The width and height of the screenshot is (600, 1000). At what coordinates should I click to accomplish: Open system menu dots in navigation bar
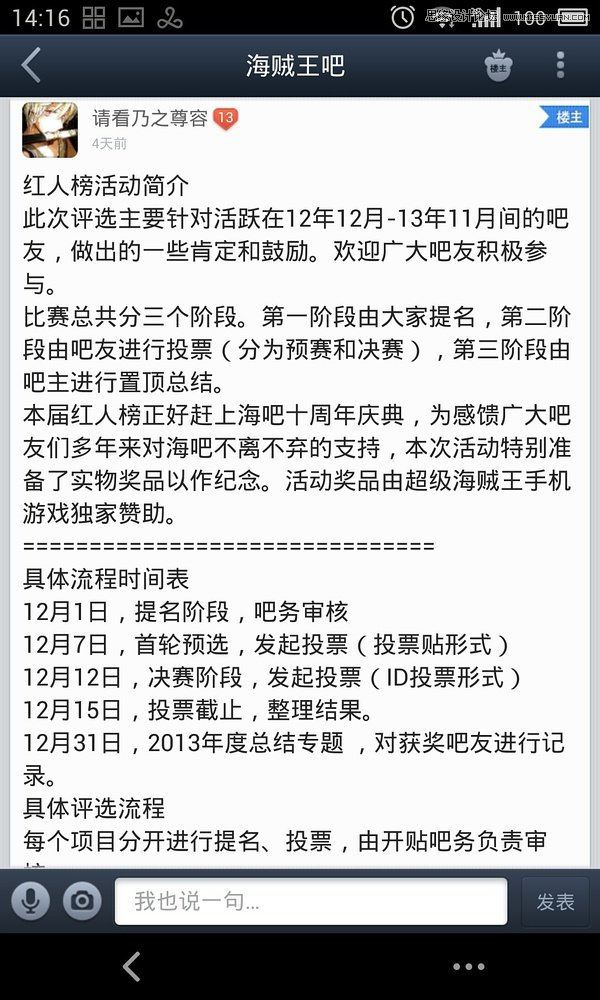click(x=468, y=967)
